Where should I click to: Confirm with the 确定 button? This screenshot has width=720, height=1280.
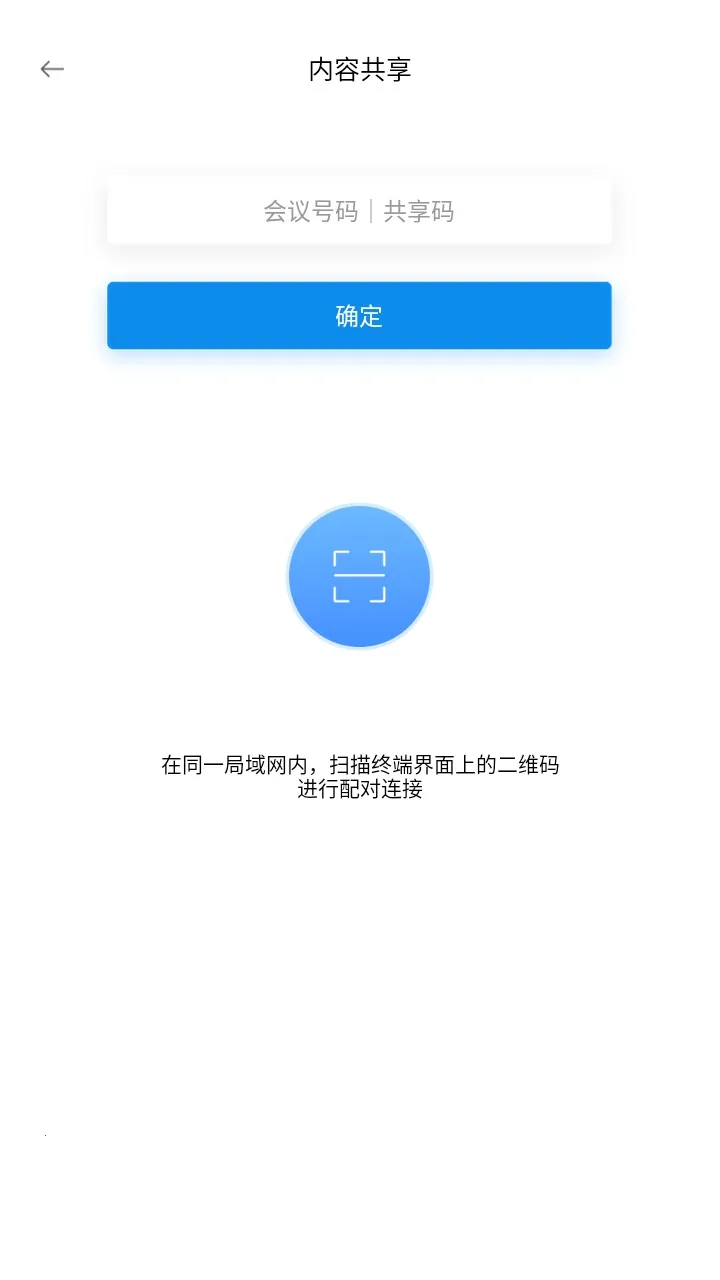tap(359, 316)
